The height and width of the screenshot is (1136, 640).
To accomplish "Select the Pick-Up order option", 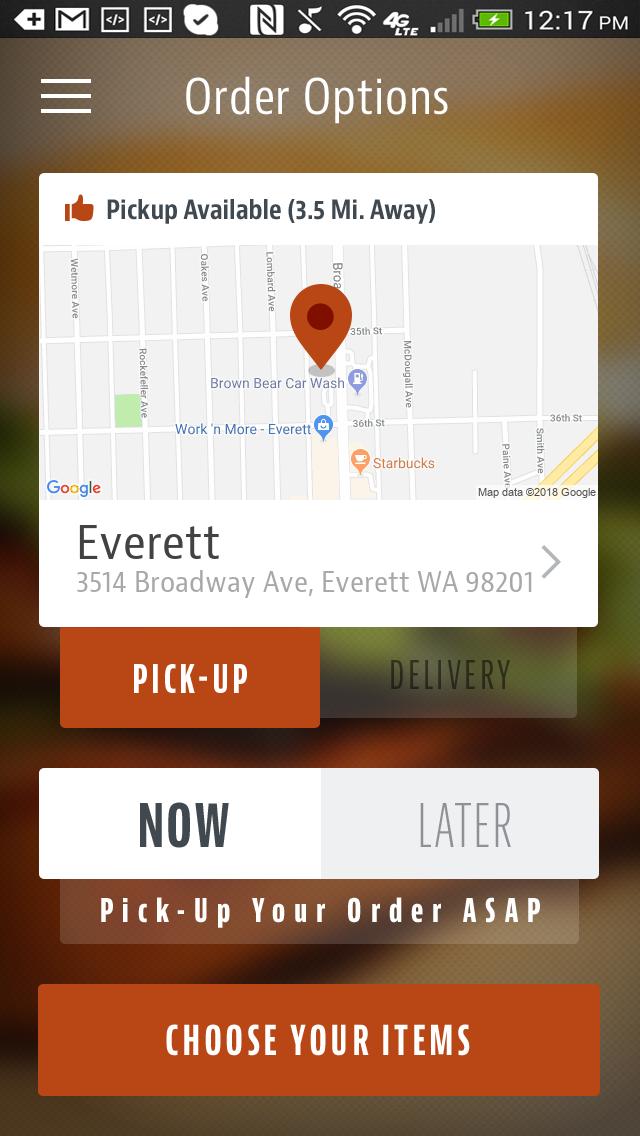I will [190, 678].
